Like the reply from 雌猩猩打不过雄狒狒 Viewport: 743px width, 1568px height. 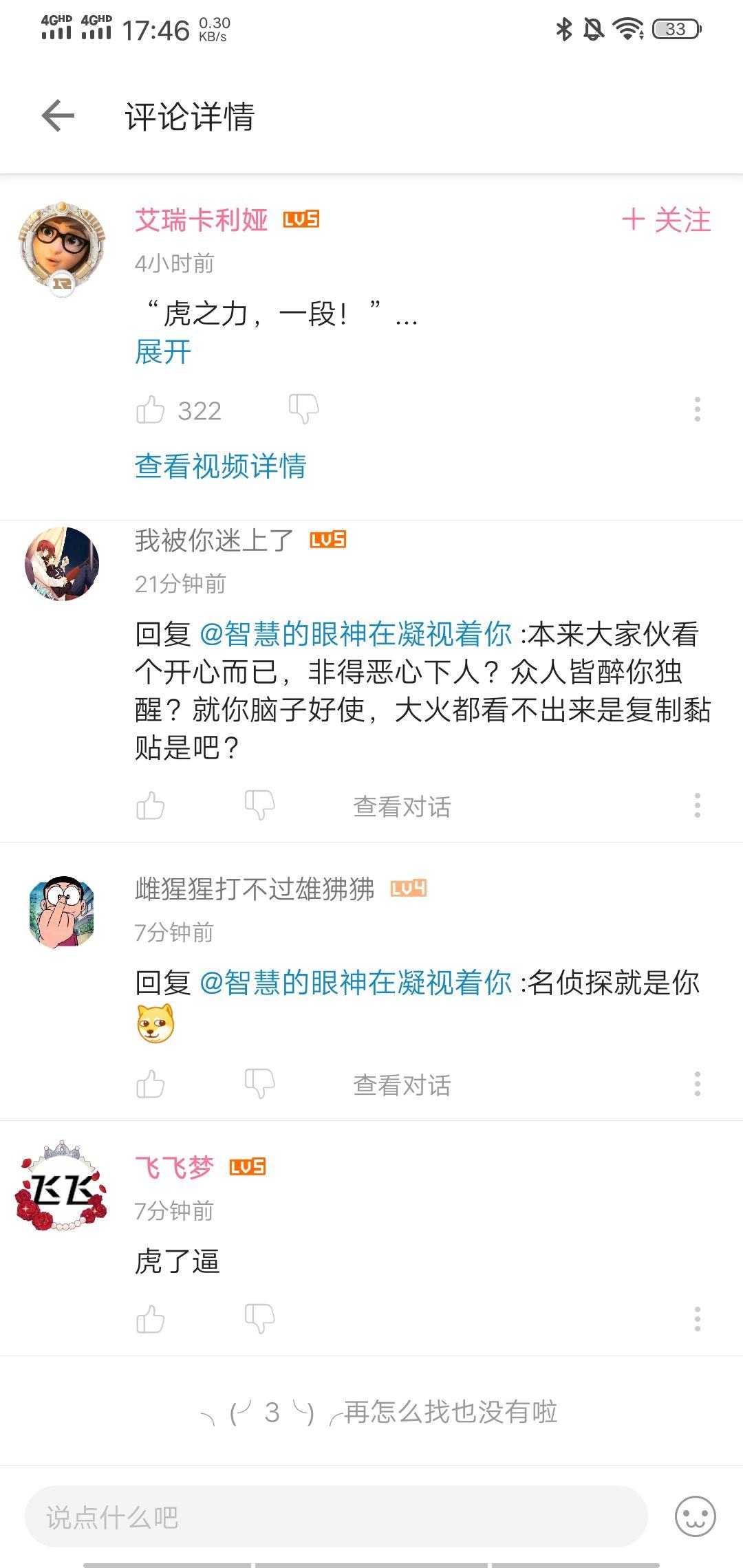pyautogui.click(x=151, y=1085)
